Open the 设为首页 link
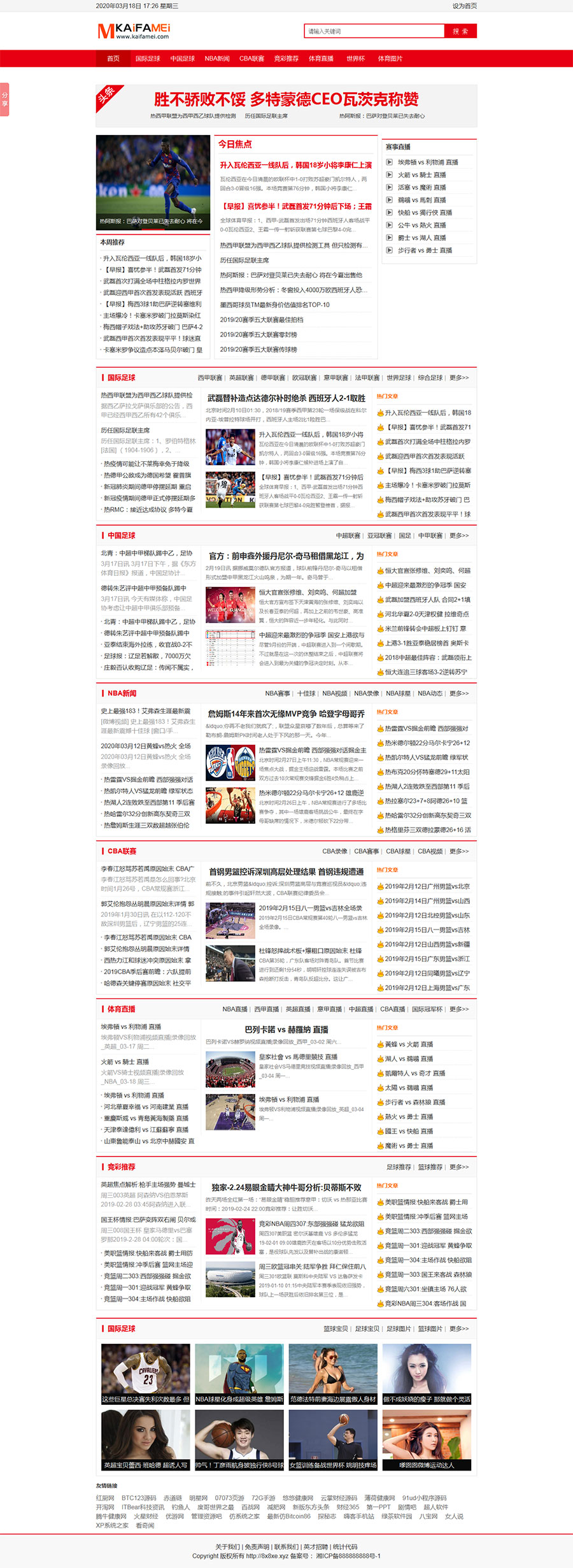This screenshot has height=1568, width=573. [464, 6]
